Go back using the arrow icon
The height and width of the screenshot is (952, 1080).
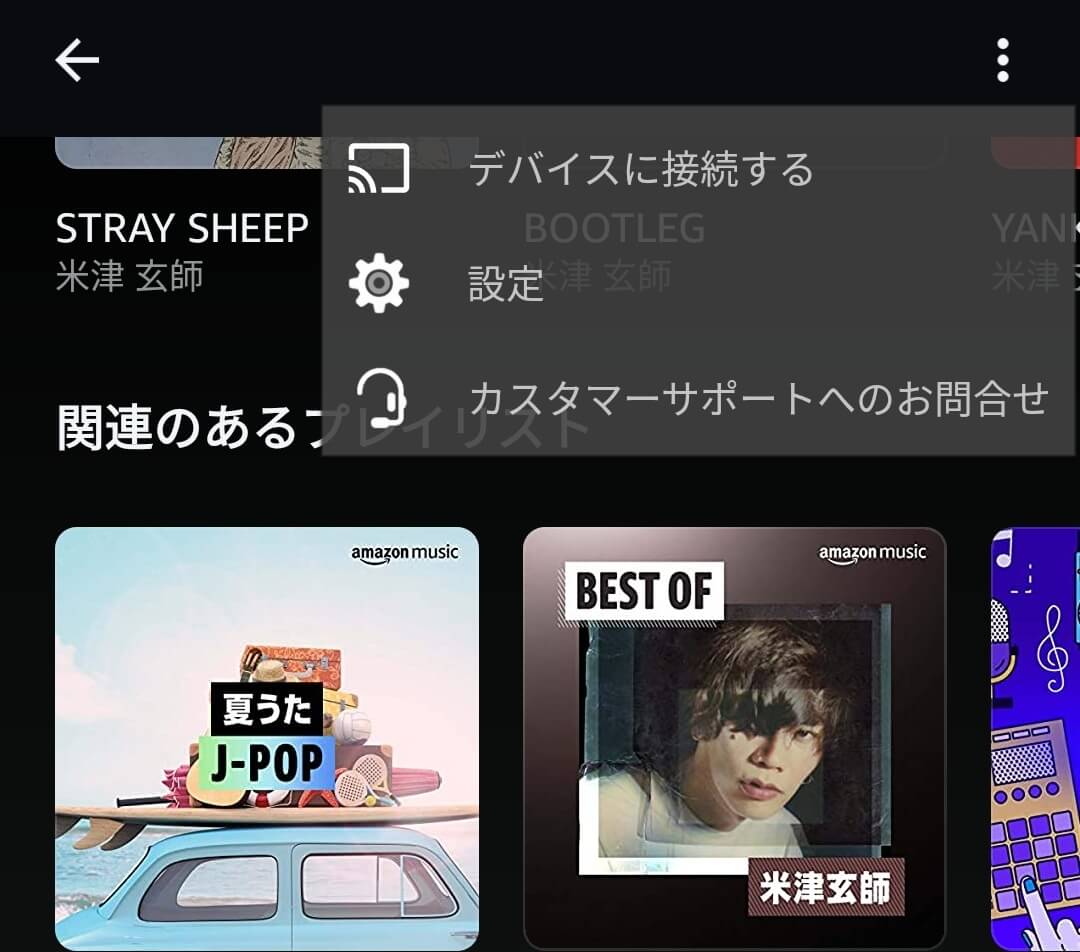coord(77,62)
